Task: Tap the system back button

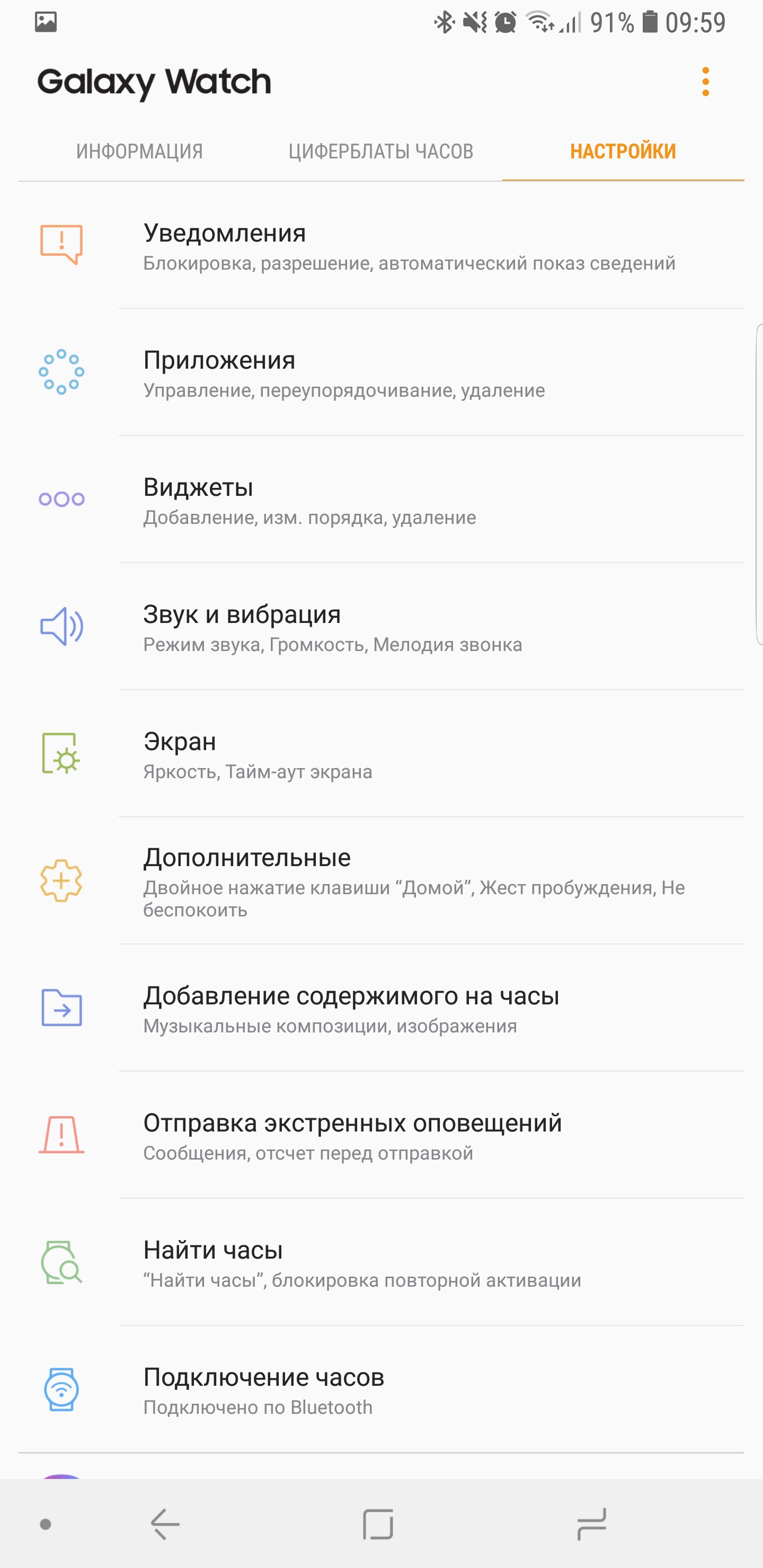Action: 165,1524
